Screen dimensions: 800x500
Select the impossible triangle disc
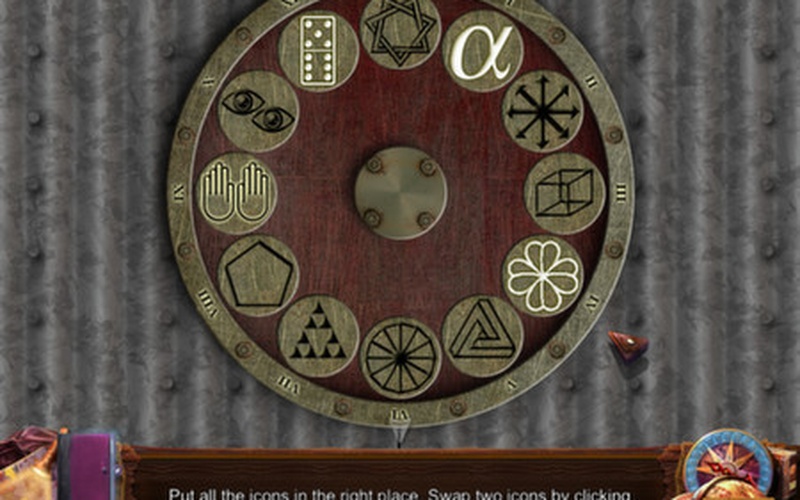click(483, 336)
